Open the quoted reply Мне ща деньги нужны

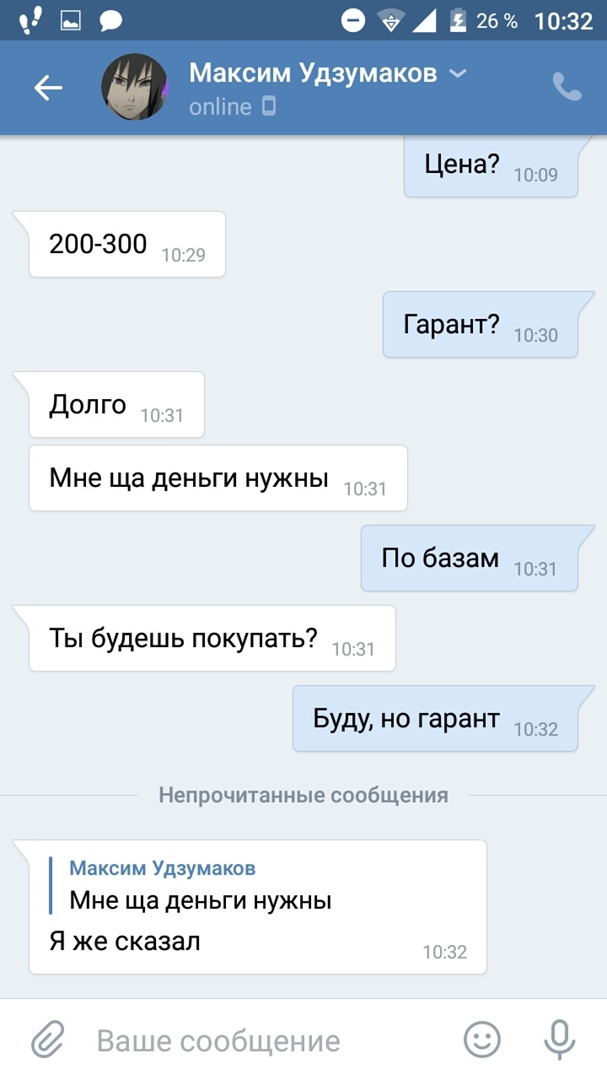click(200, 885)
